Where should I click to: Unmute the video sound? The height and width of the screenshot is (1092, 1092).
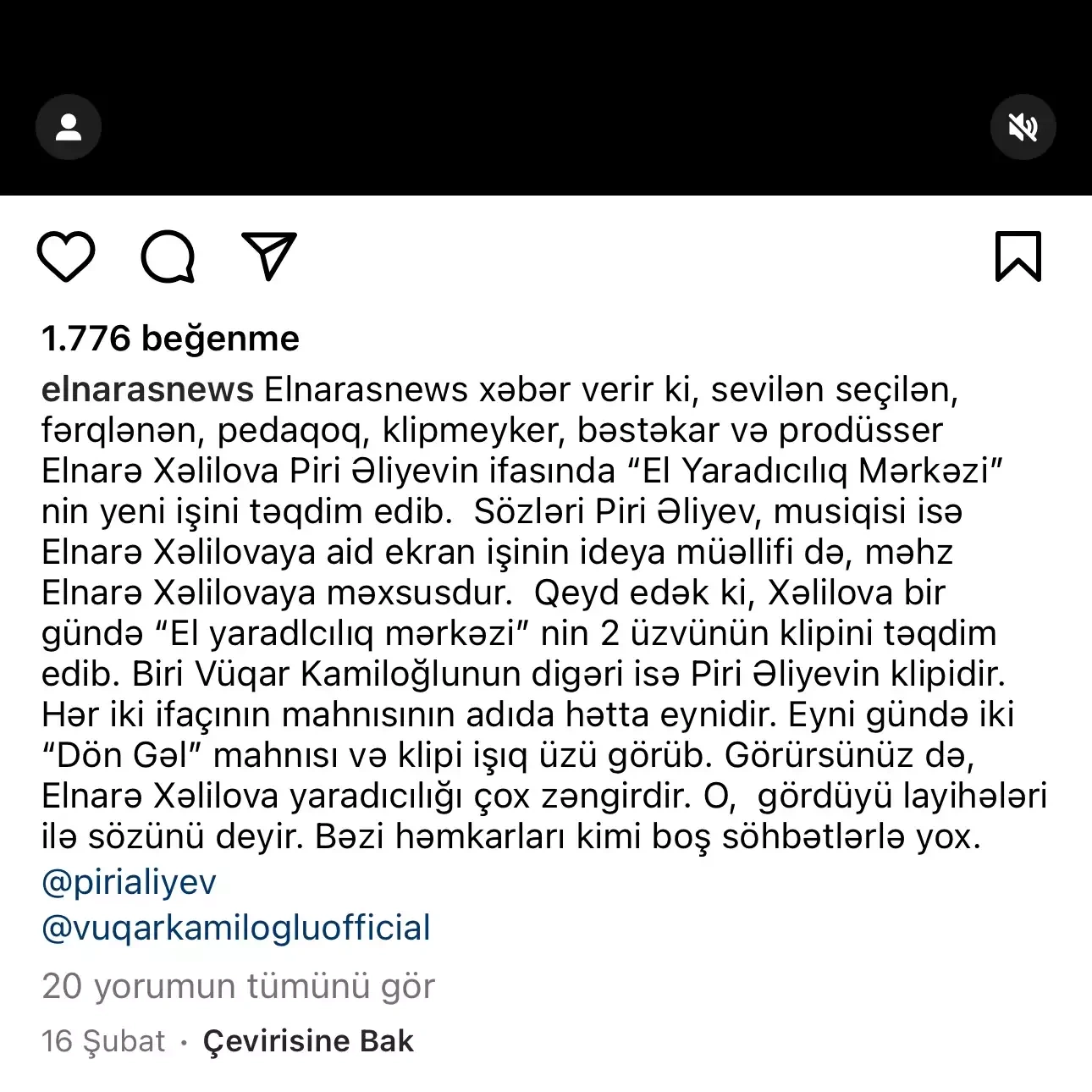click(x=1023, y=128)
